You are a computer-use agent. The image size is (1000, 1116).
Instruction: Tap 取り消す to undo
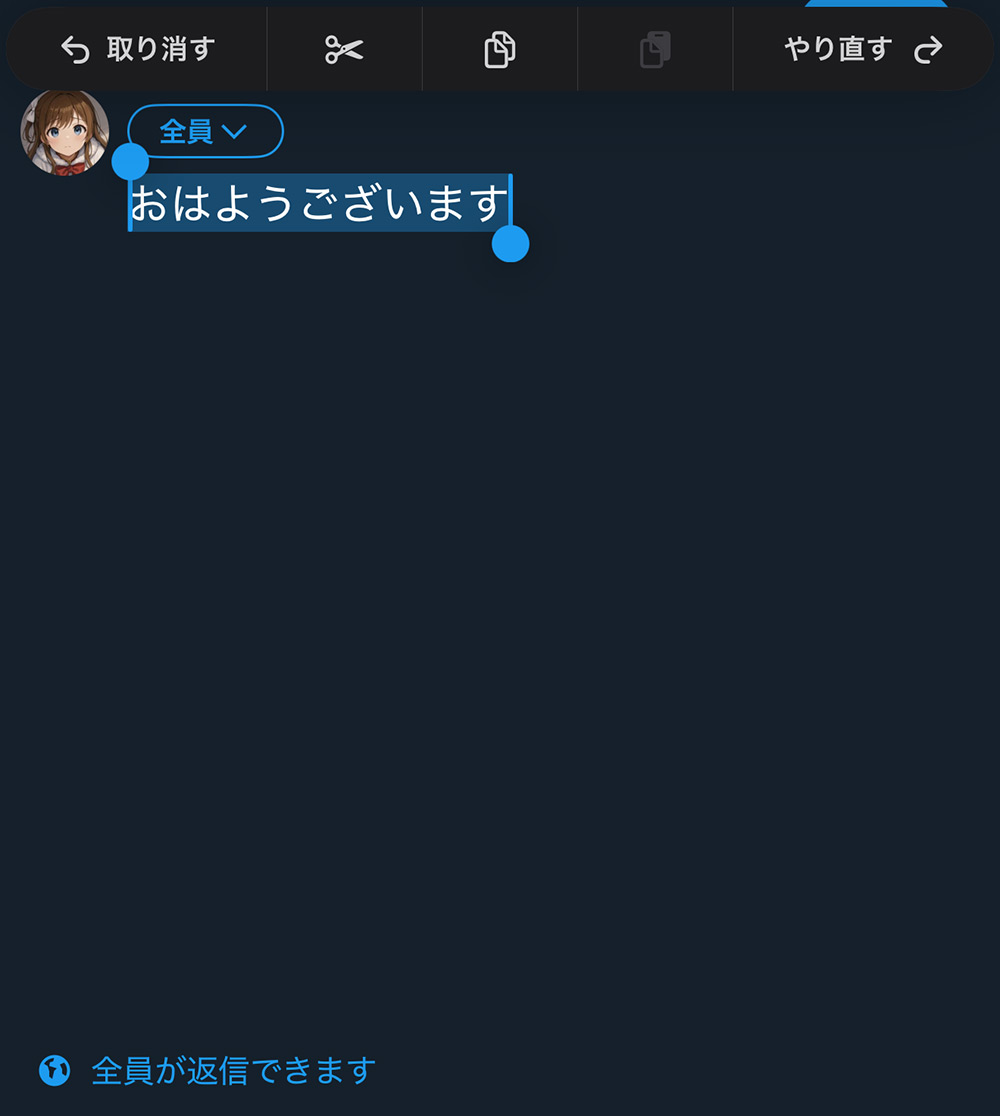138,49
